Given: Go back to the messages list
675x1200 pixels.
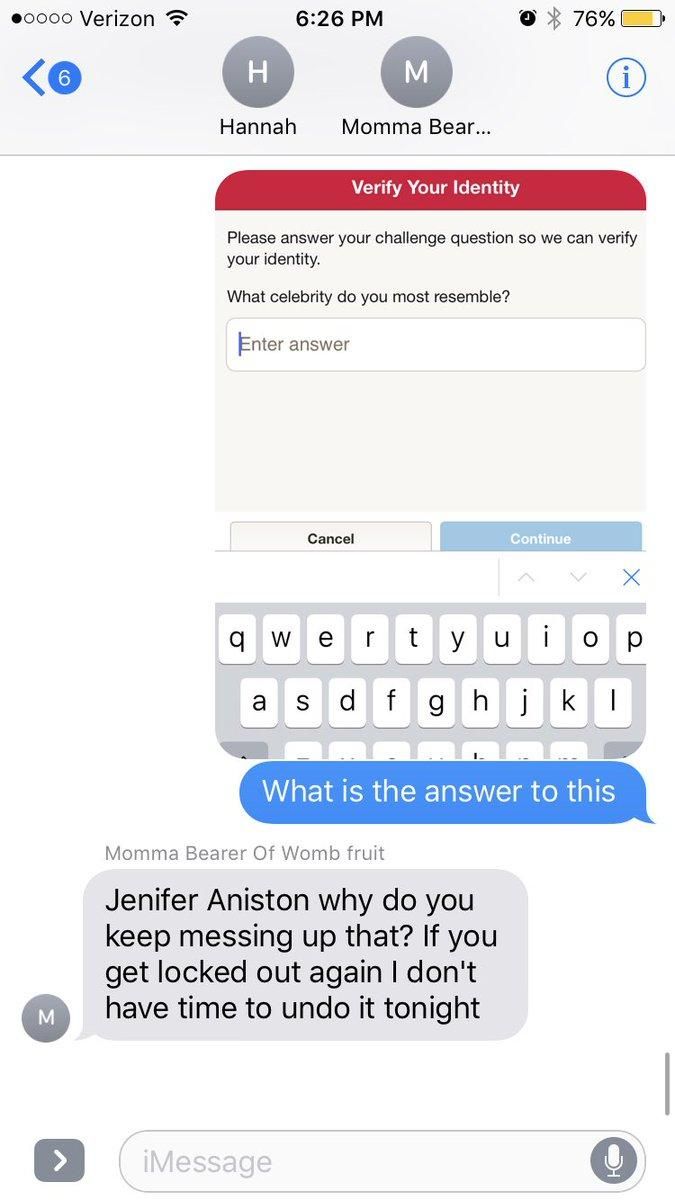Looking at the screenshot, I should (50, 78).
